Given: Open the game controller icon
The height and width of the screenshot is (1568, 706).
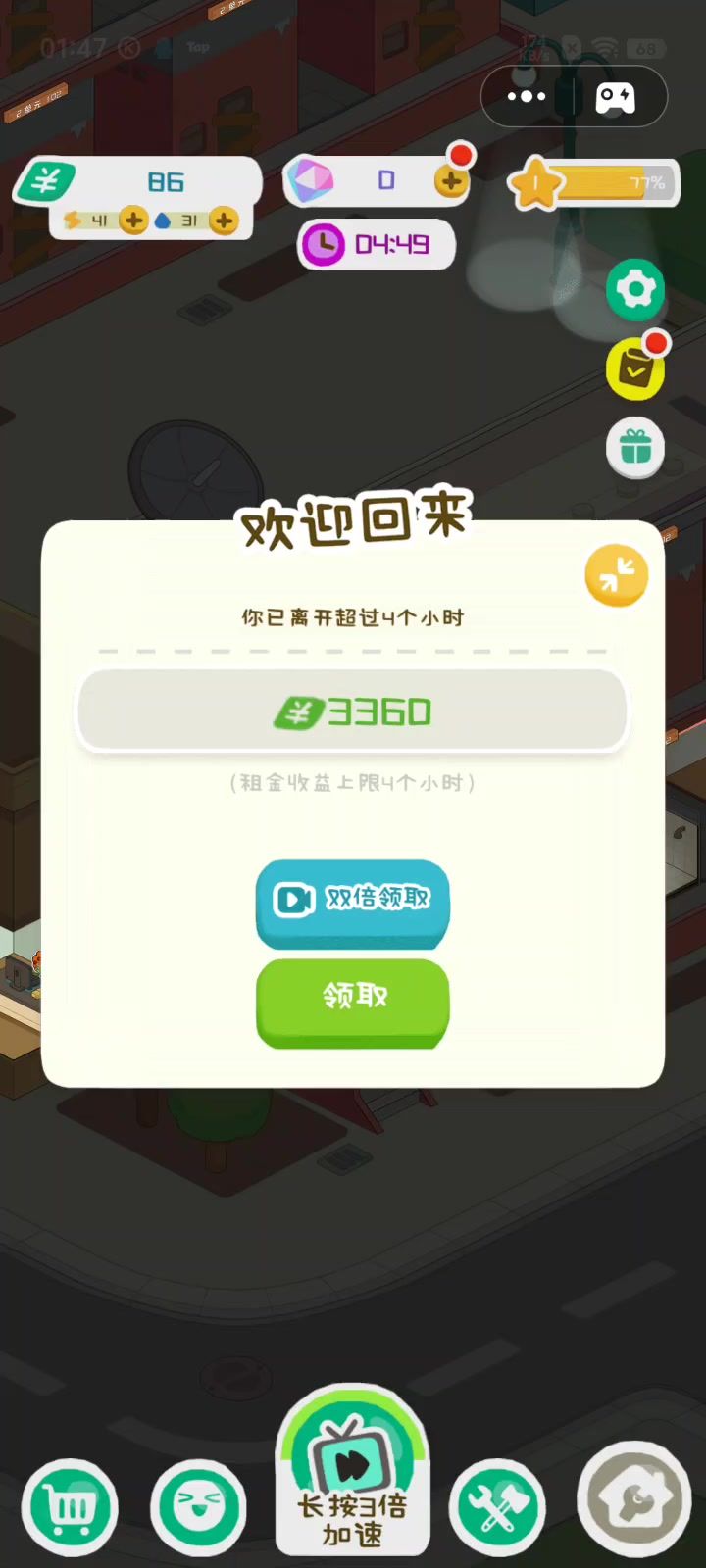Looking at the screenshot, I should [616, 96].
